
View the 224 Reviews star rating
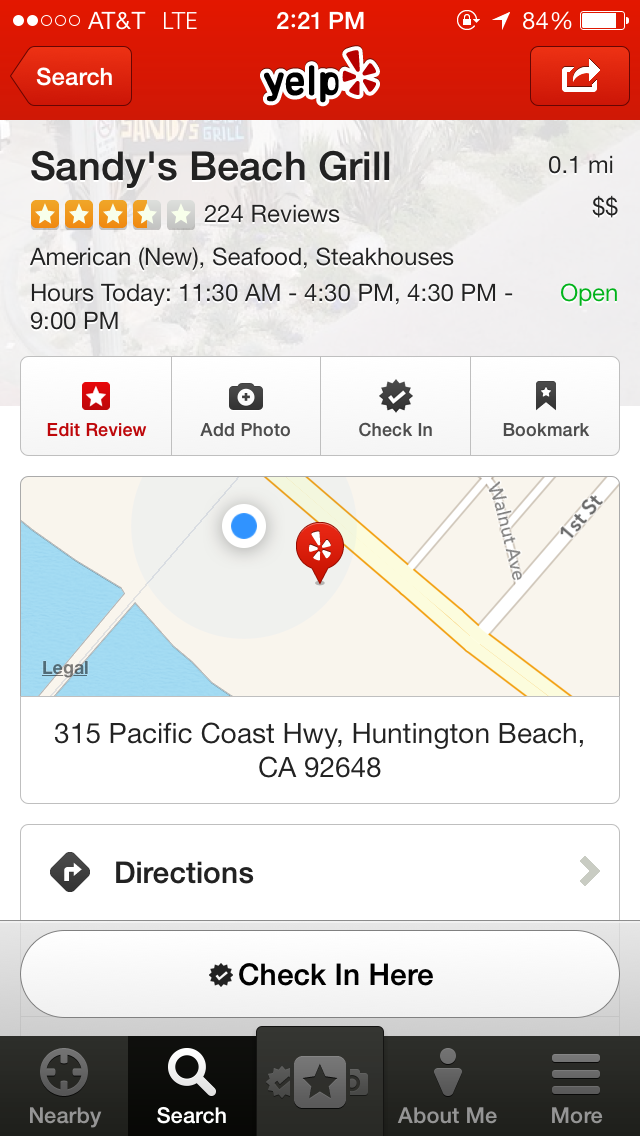click(x=185, y=214)
